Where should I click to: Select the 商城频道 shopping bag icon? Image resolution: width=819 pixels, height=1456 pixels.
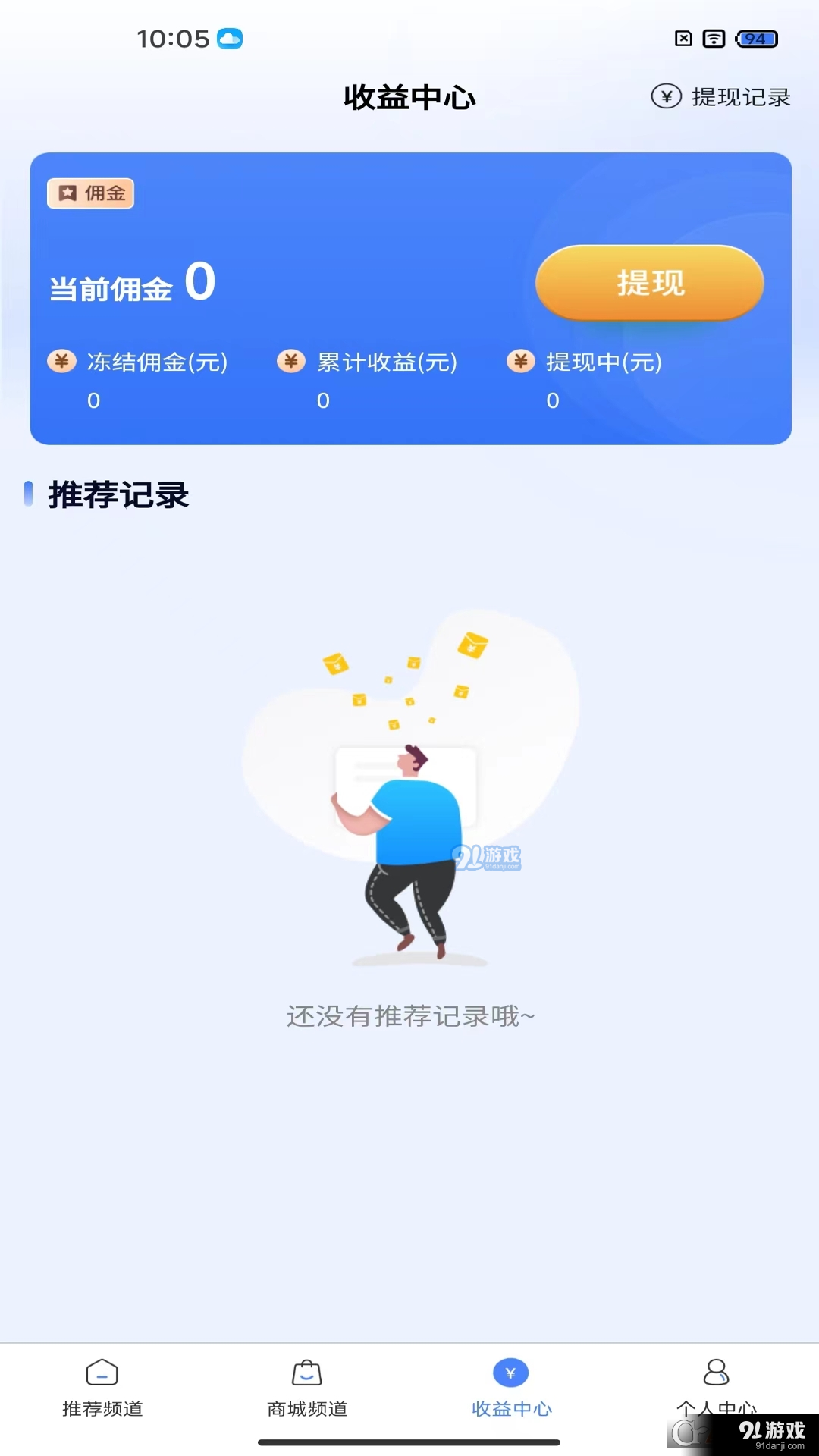point(306,1373)
